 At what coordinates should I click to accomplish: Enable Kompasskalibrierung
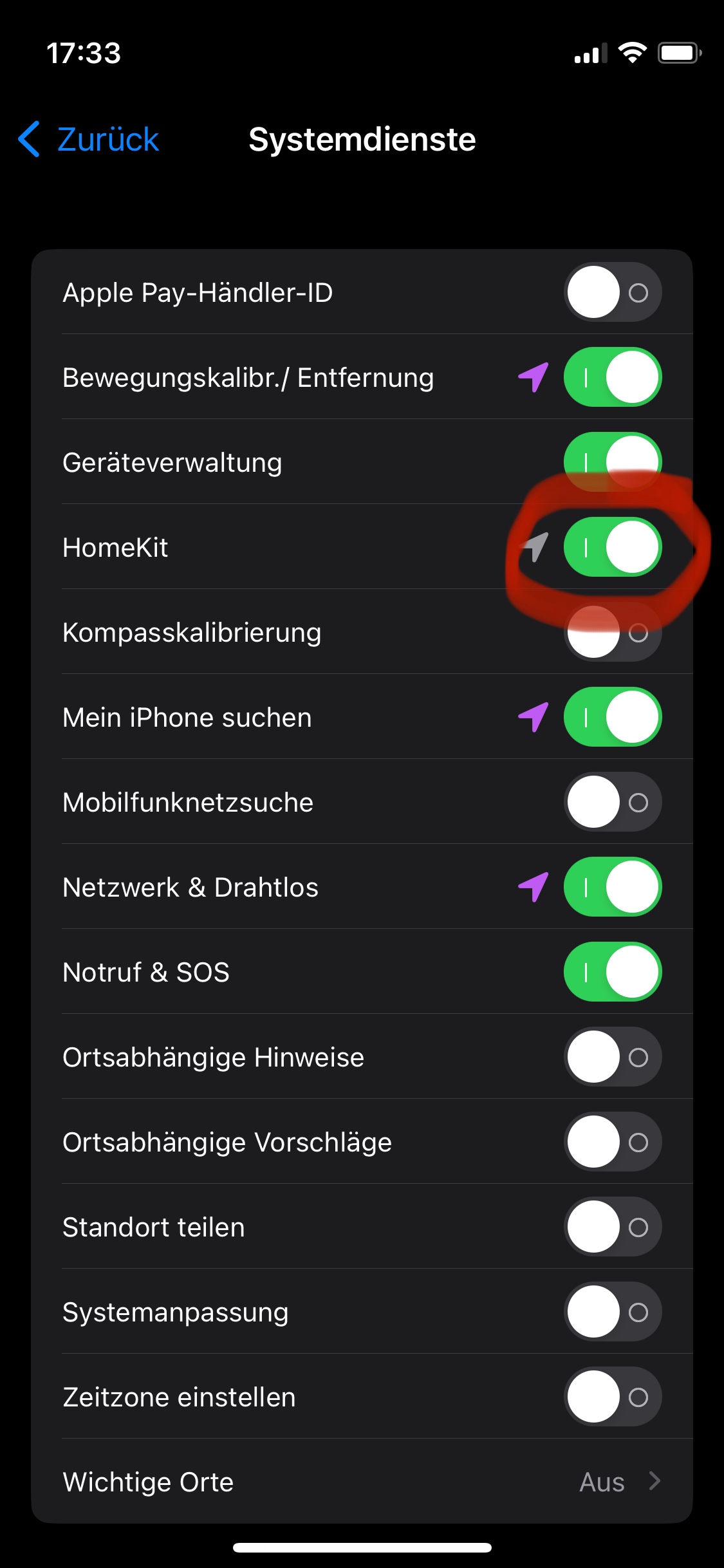tap(612, 632)
